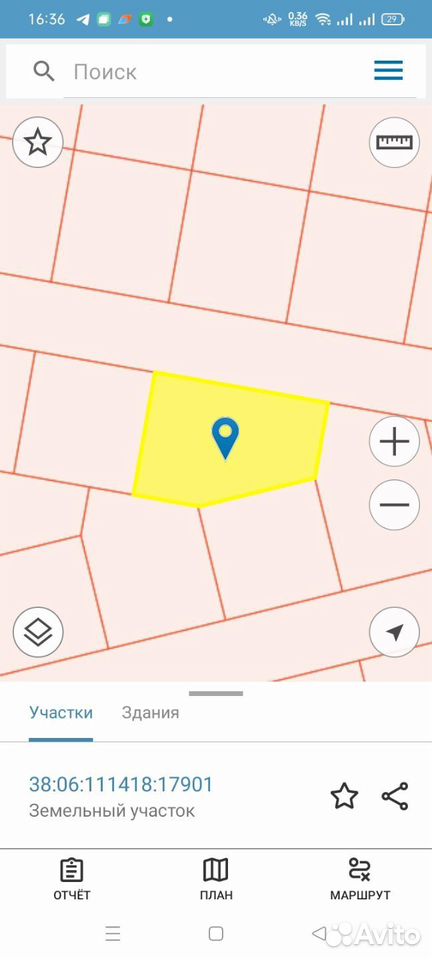The width and height of the screenshot is (432, 960).
Task: Open system recent apps
Action: pyautogui.click(x=113, y=934)
